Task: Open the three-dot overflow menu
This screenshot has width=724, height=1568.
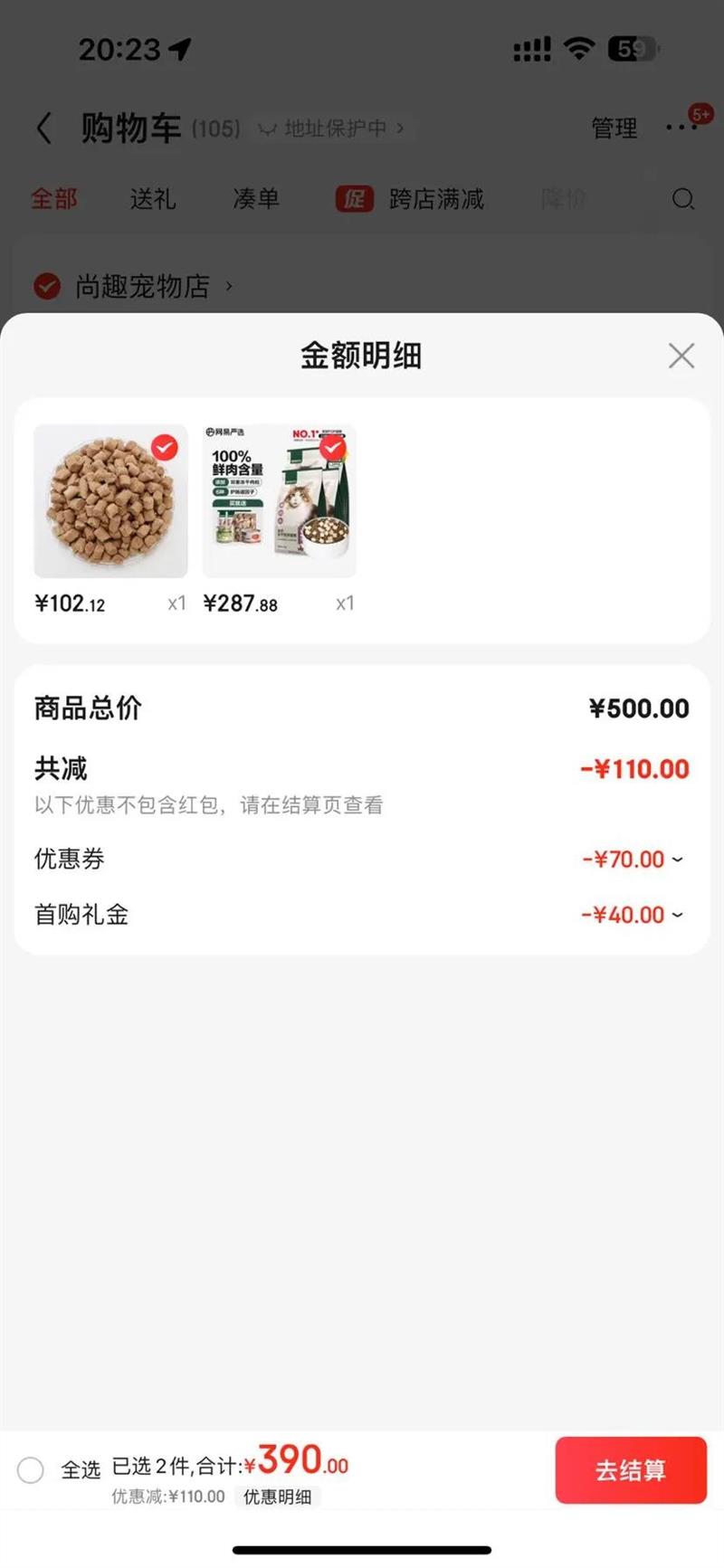Action: point(681,128)
